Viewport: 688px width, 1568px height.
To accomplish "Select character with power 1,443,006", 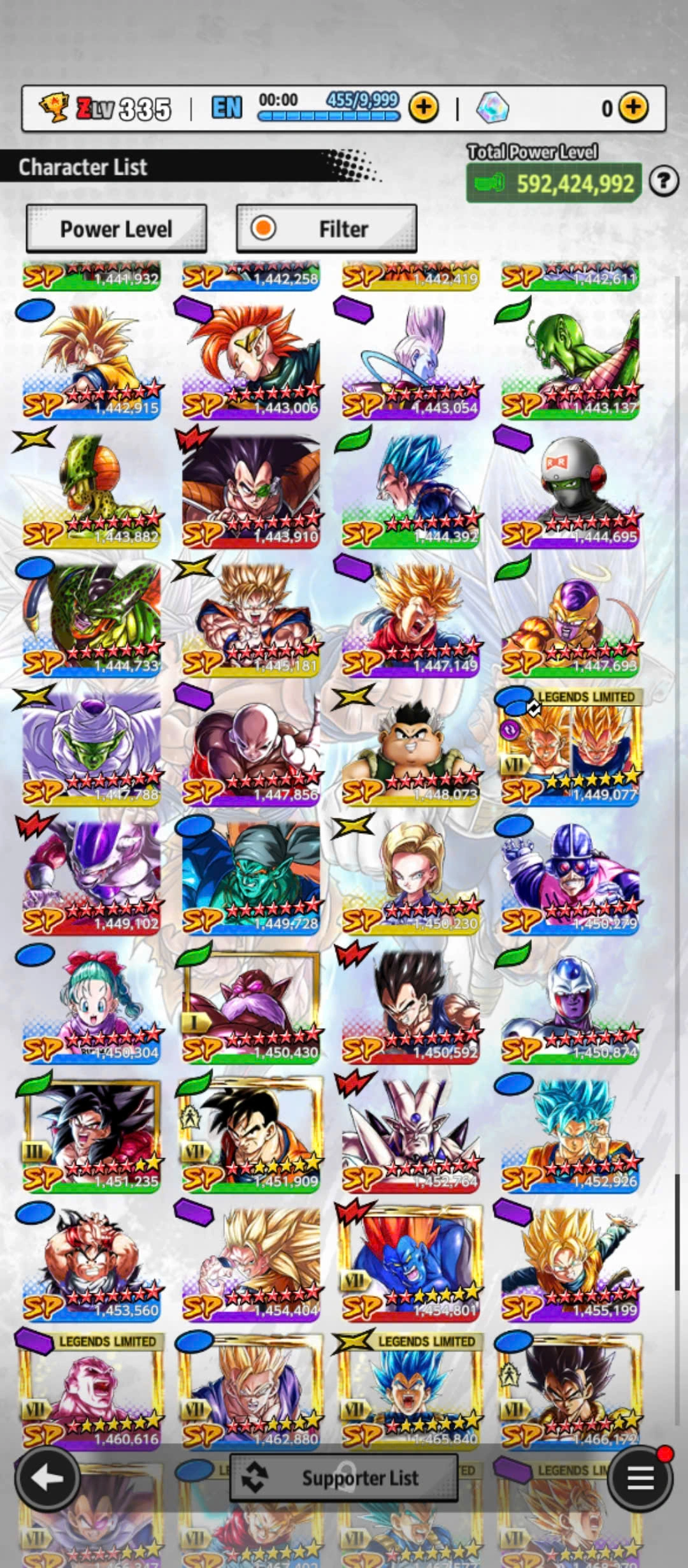I will click(x=251, y=360).
